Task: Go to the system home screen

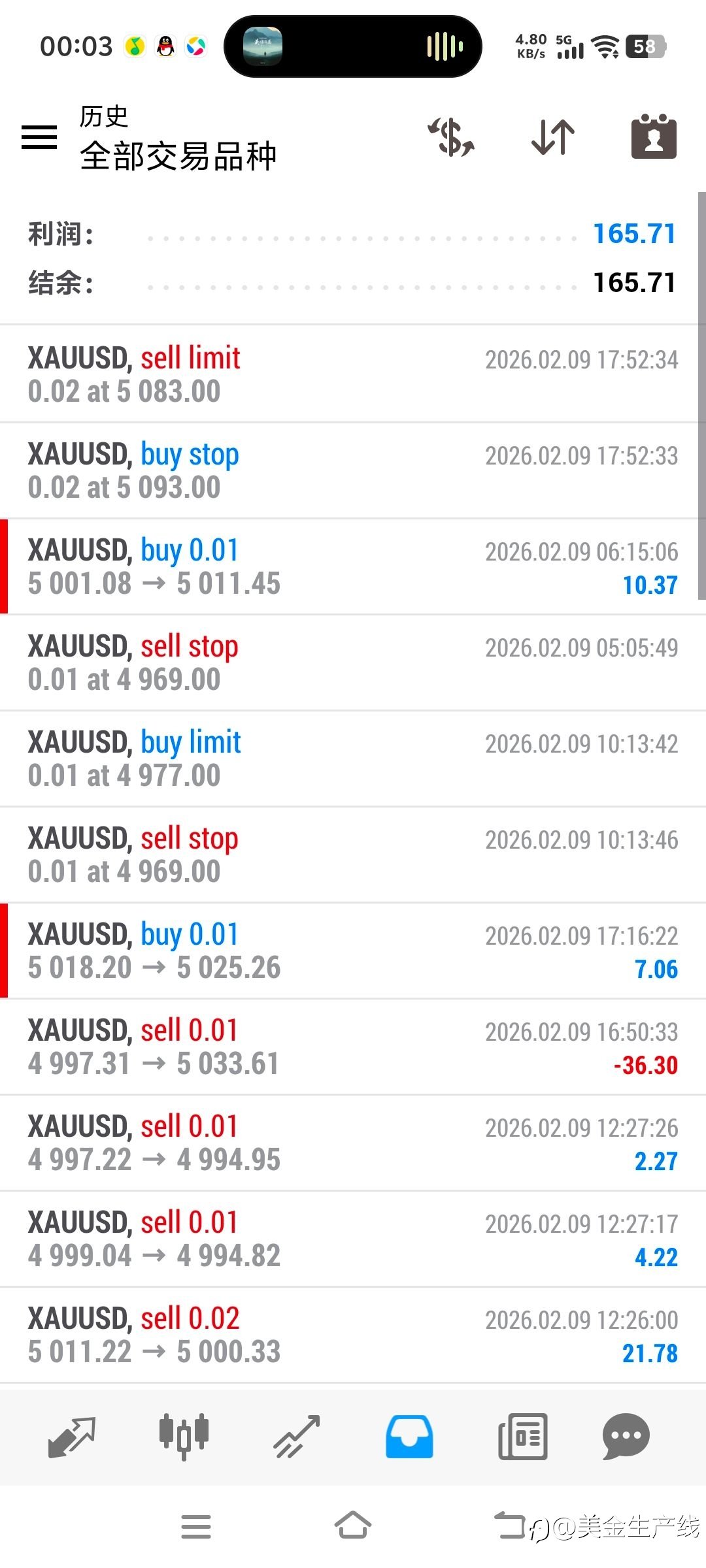Action: coord(353,1526)
